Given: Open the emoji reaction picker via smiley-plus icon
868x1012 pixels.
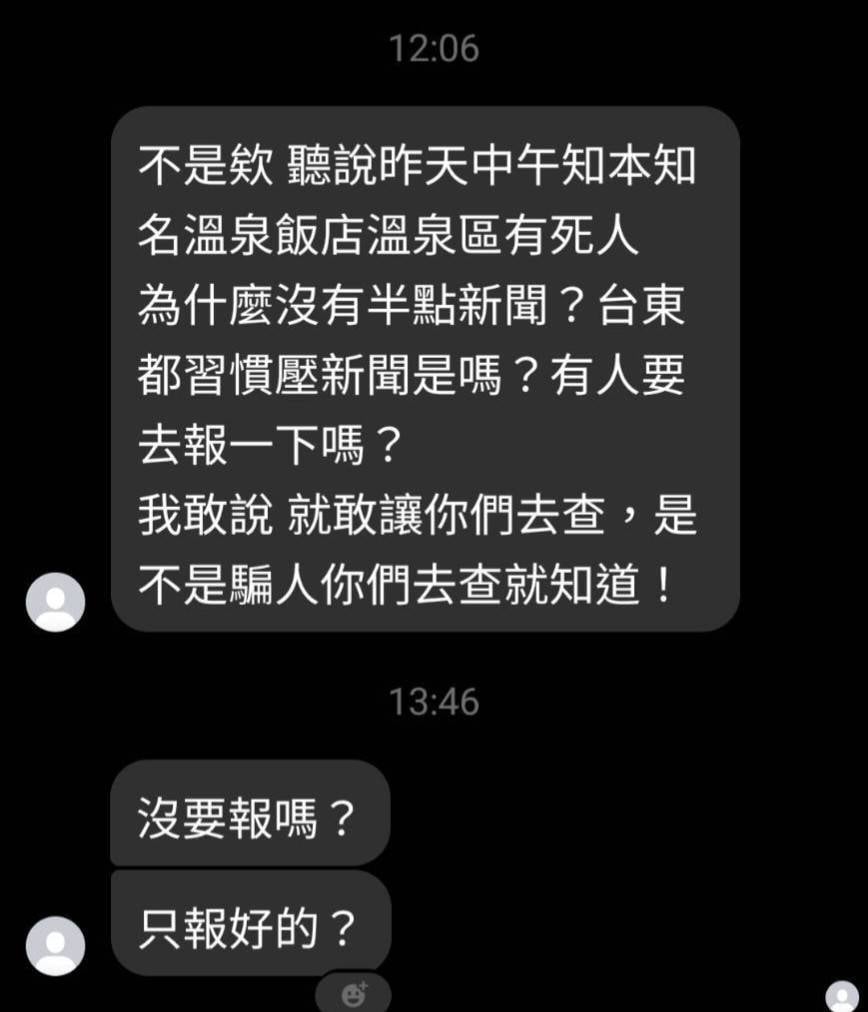Looking at the screenshot, I should tap(352, 993).
